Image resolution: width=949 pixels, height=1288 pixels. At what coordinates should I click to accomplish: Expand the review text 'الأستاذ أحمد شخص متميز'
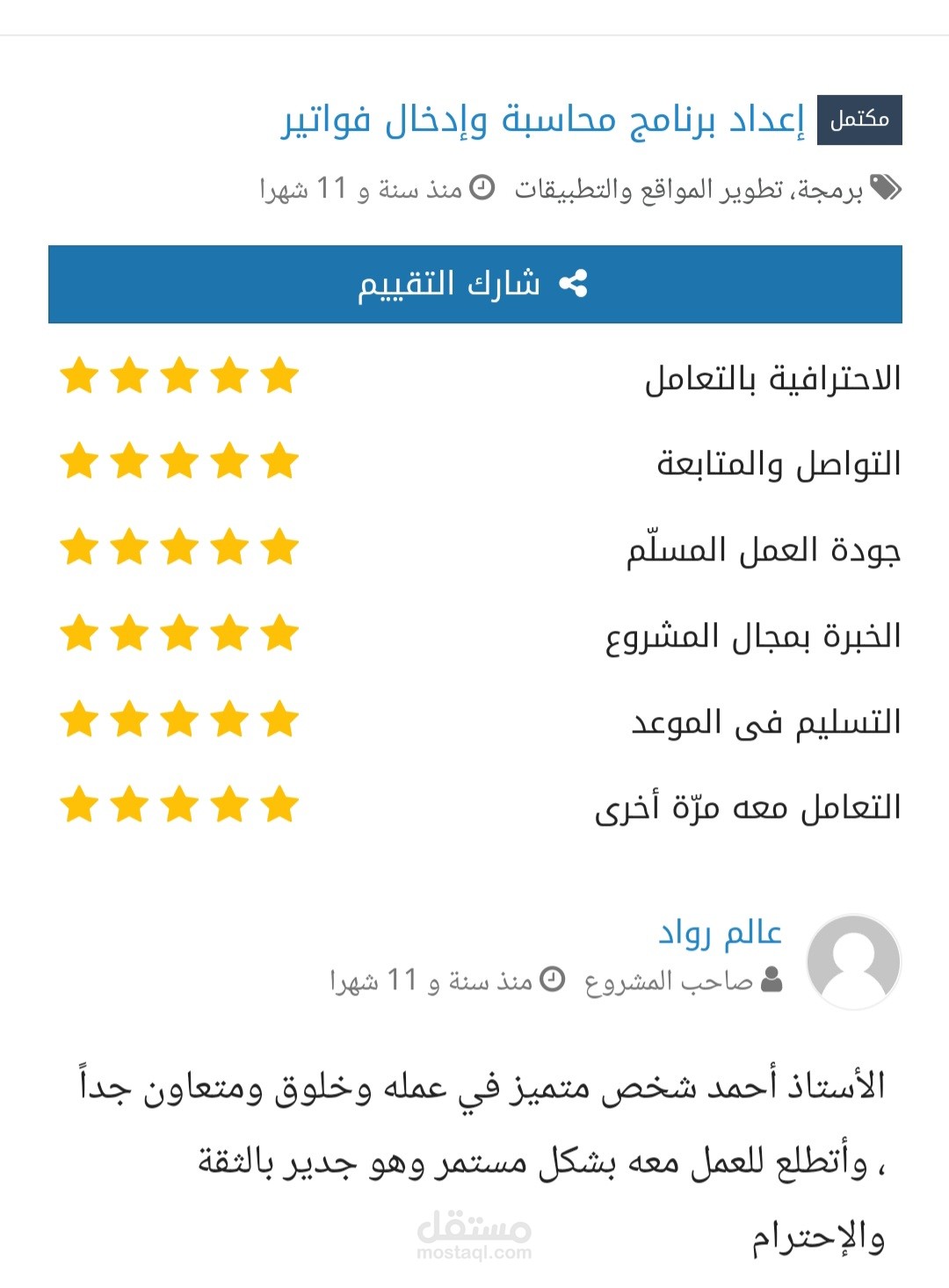tap(474, 1088)
